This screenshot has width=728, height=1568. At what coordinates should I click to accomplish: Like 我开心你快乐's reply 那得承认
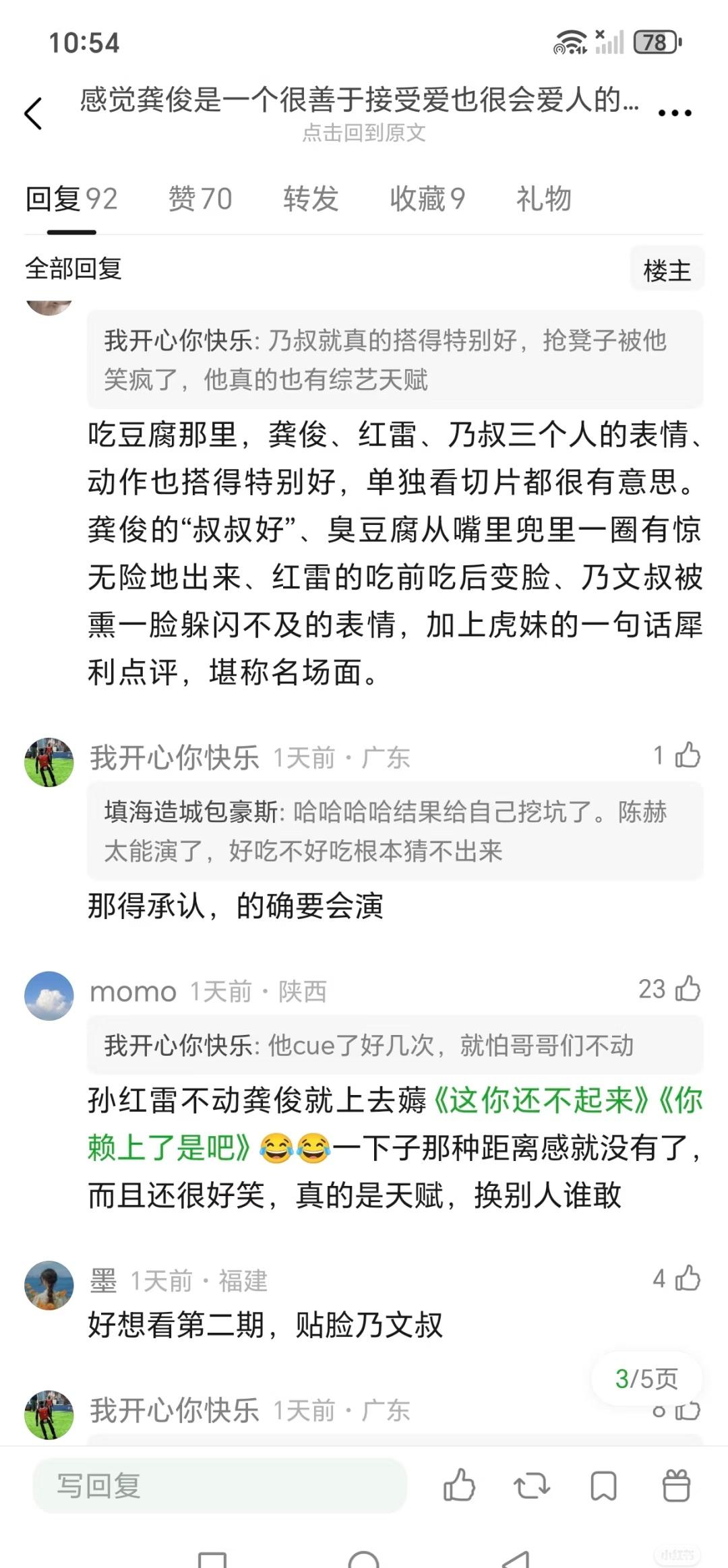coord(688,755)
